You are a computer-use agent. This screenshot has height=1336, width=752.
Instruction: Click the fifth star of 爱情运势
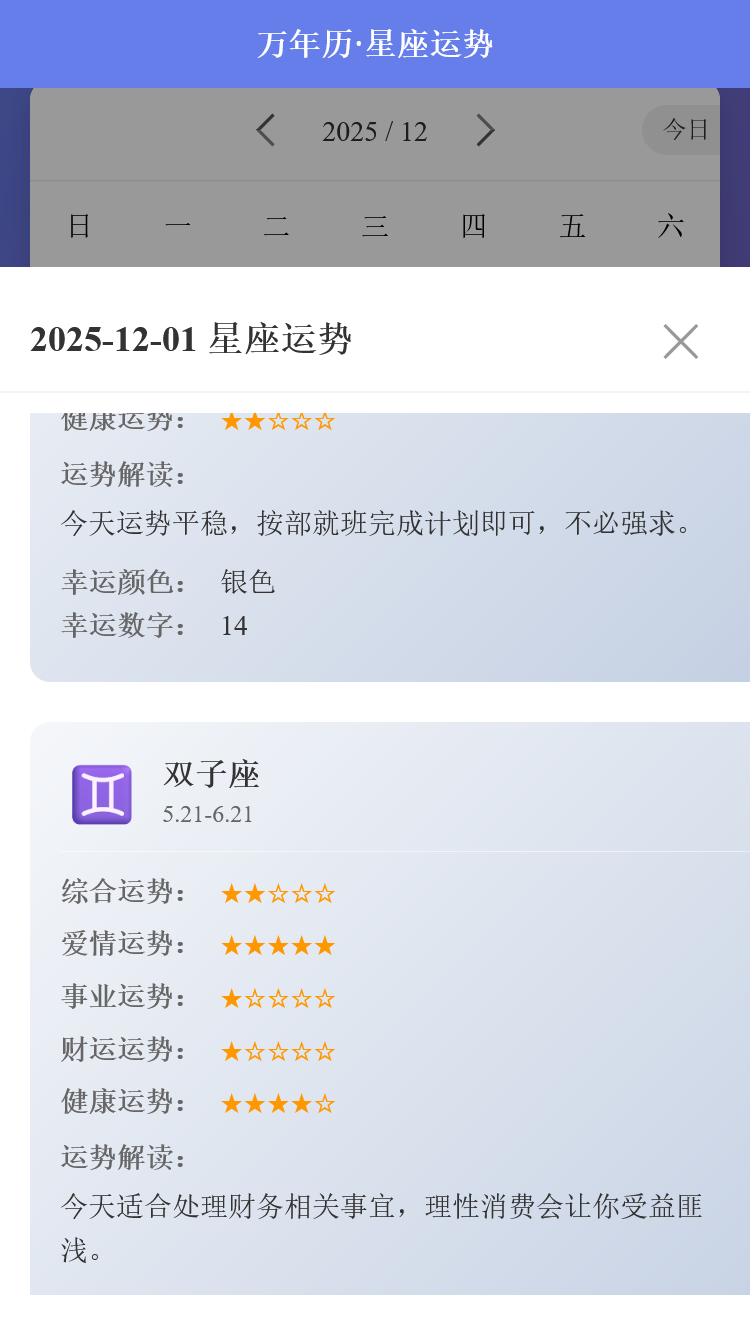click(x=327, y=944)
